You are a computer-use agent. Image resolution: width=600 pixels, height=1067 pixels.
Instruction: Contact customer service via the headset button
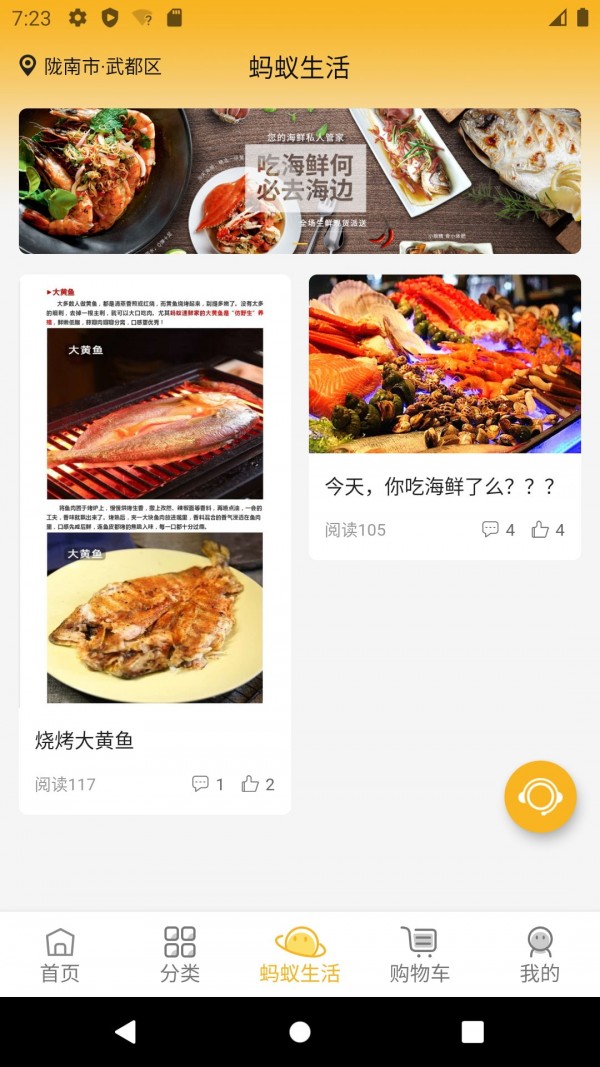(540, 797)
